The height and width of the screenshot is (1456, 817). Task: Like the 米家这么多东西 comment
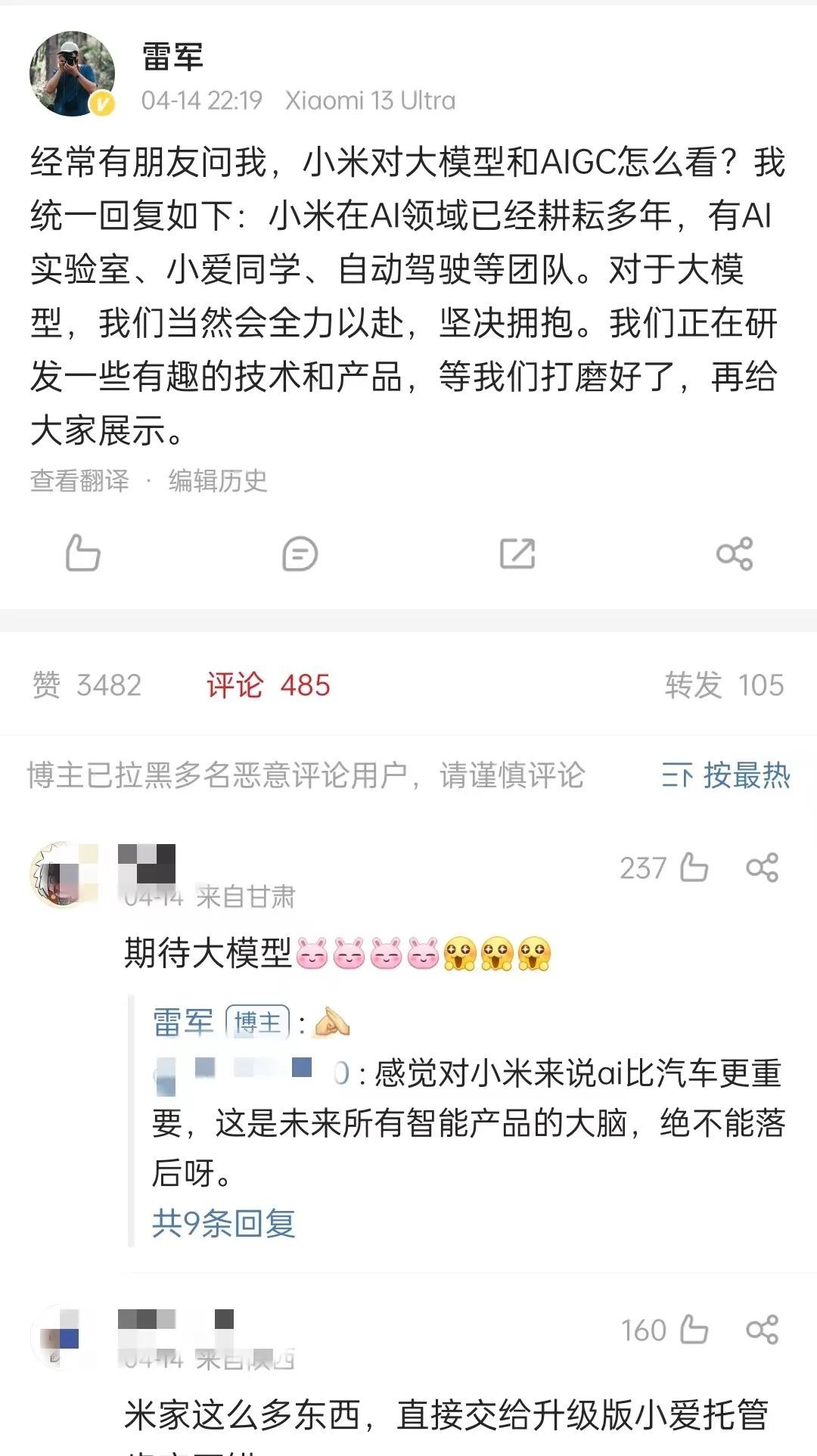[694, 1330]
